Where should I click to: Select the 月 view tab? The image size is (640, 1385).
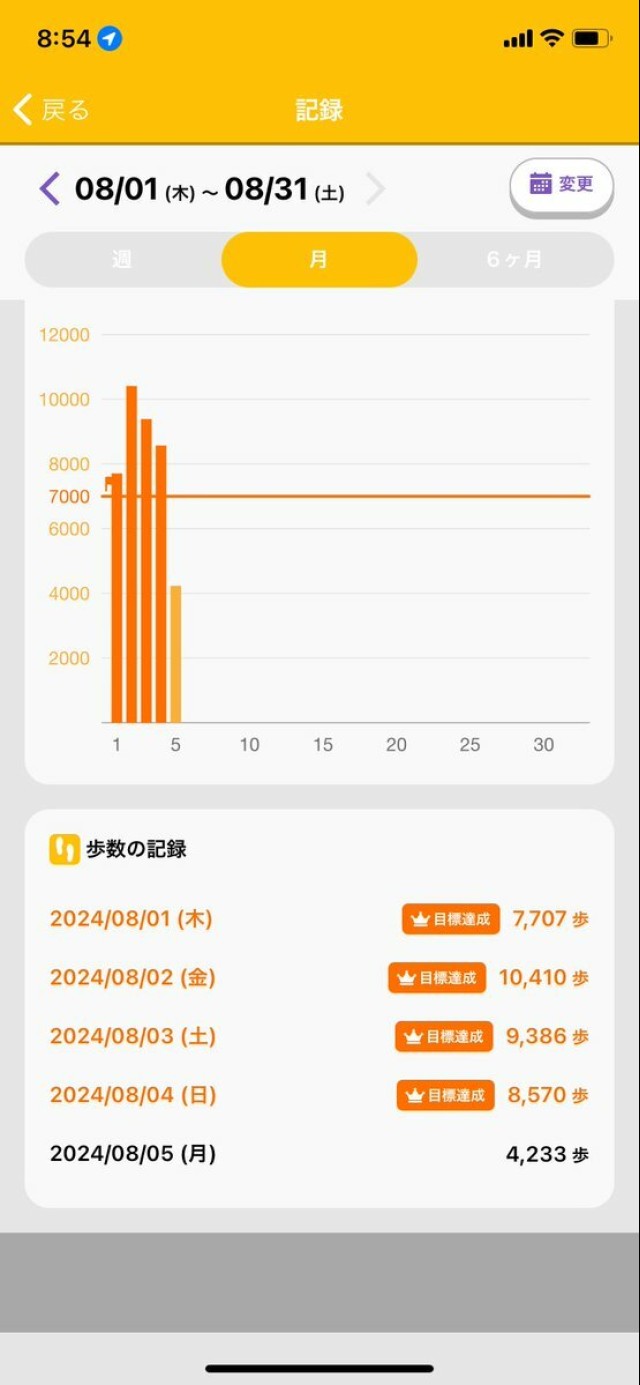(x=318, y=260)
